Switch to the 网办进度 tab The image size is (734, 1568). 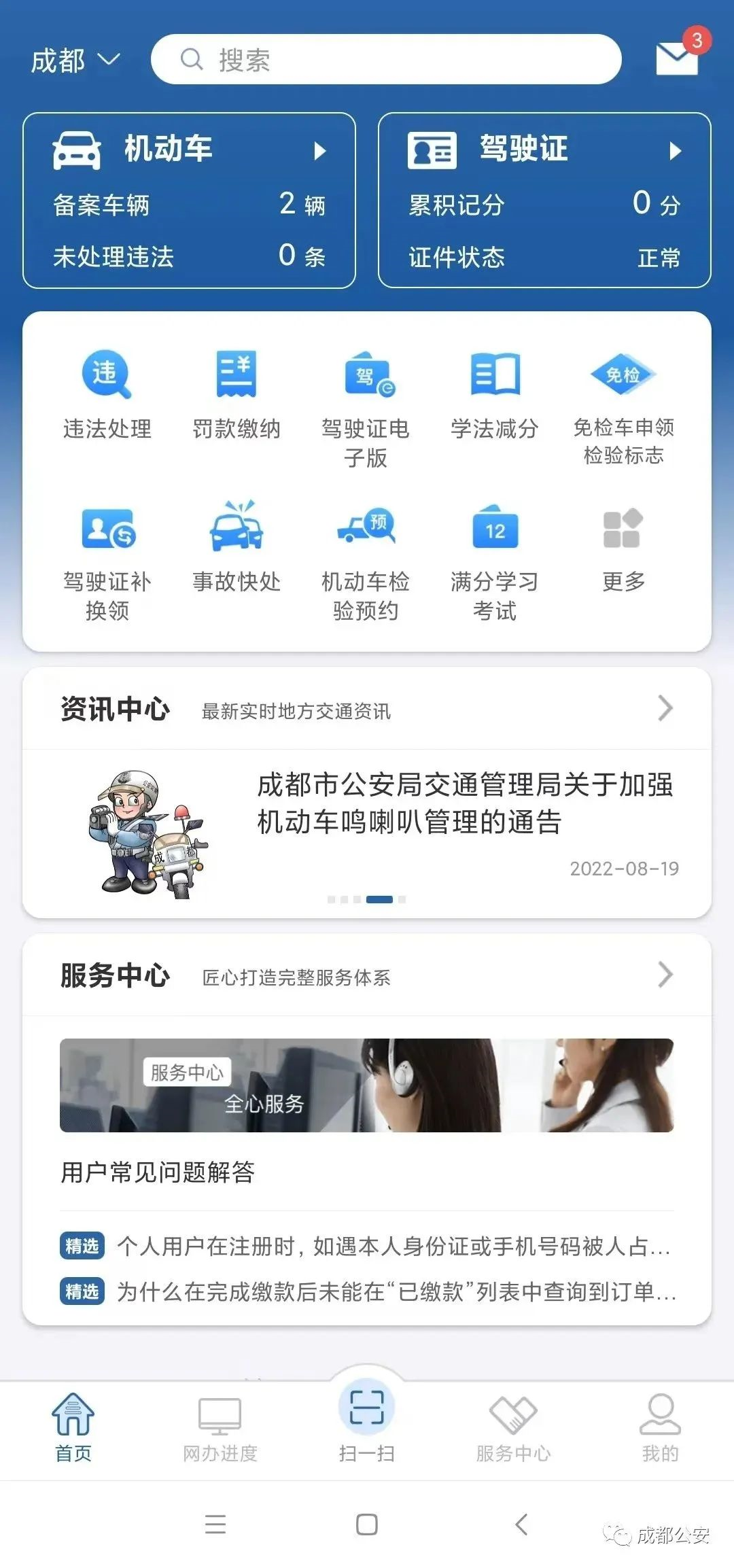coord(220,1427)
